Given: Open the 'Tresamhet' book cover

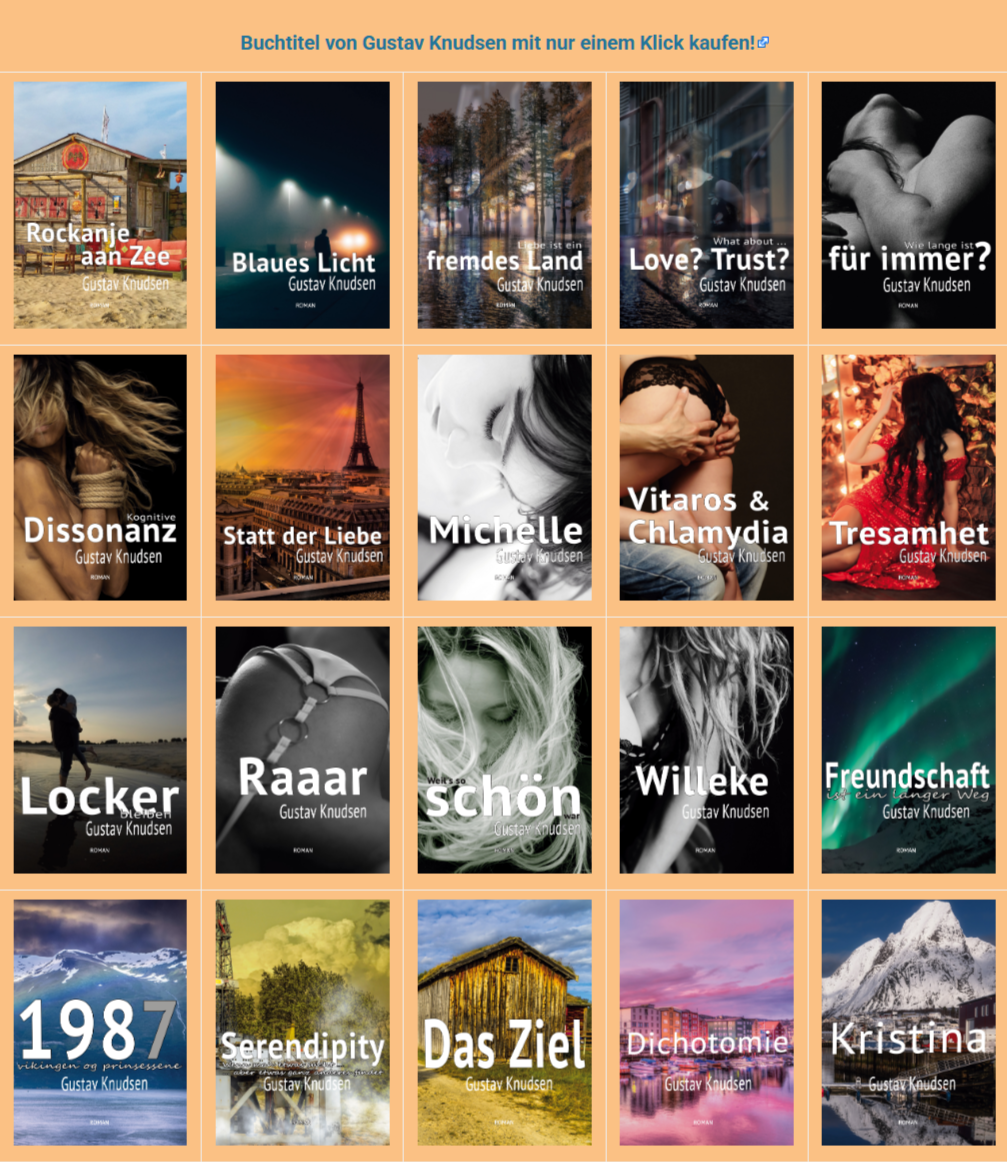Looking at the screenshot, I should pos(908,477).
